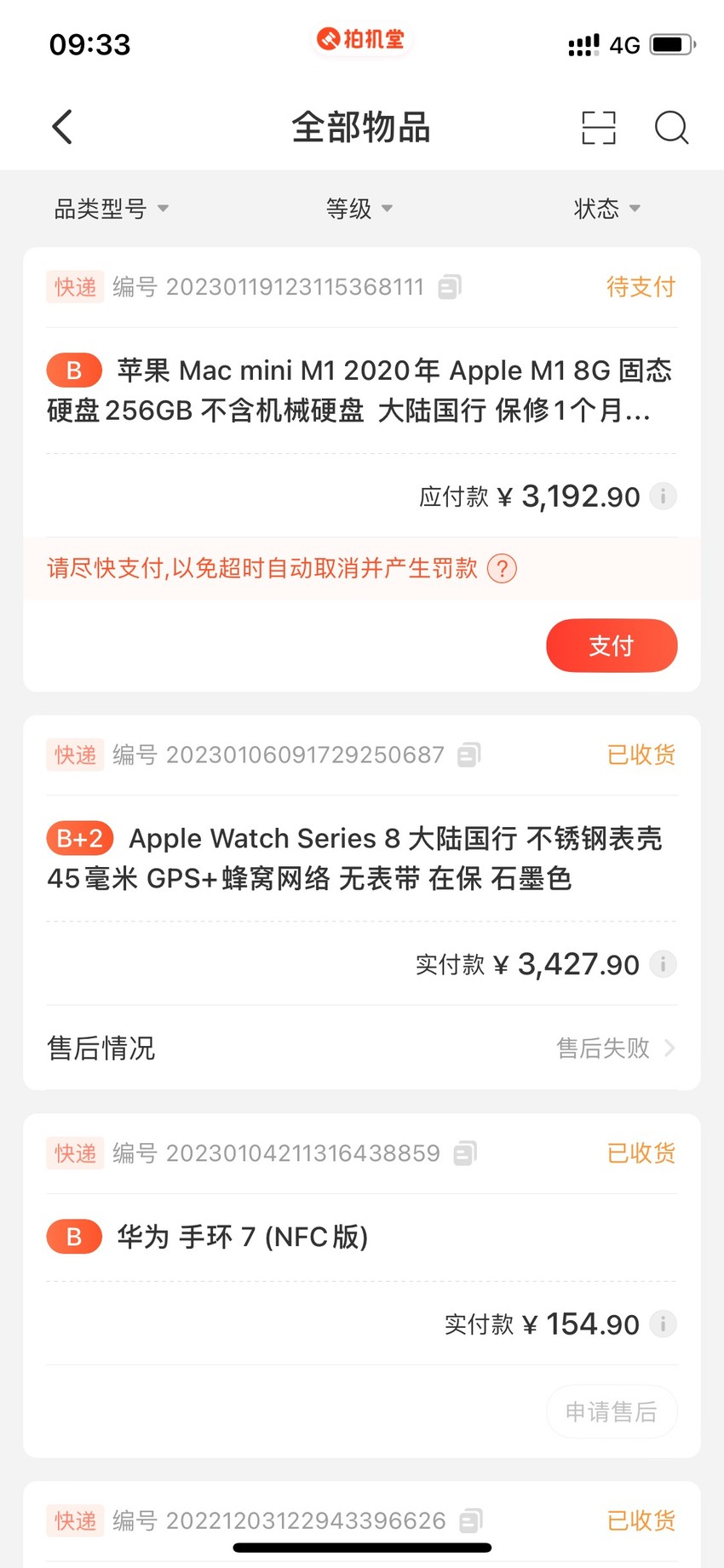Open the scan code icon
The width and height of the screenshot is (724, 1568).
point(599,128)
